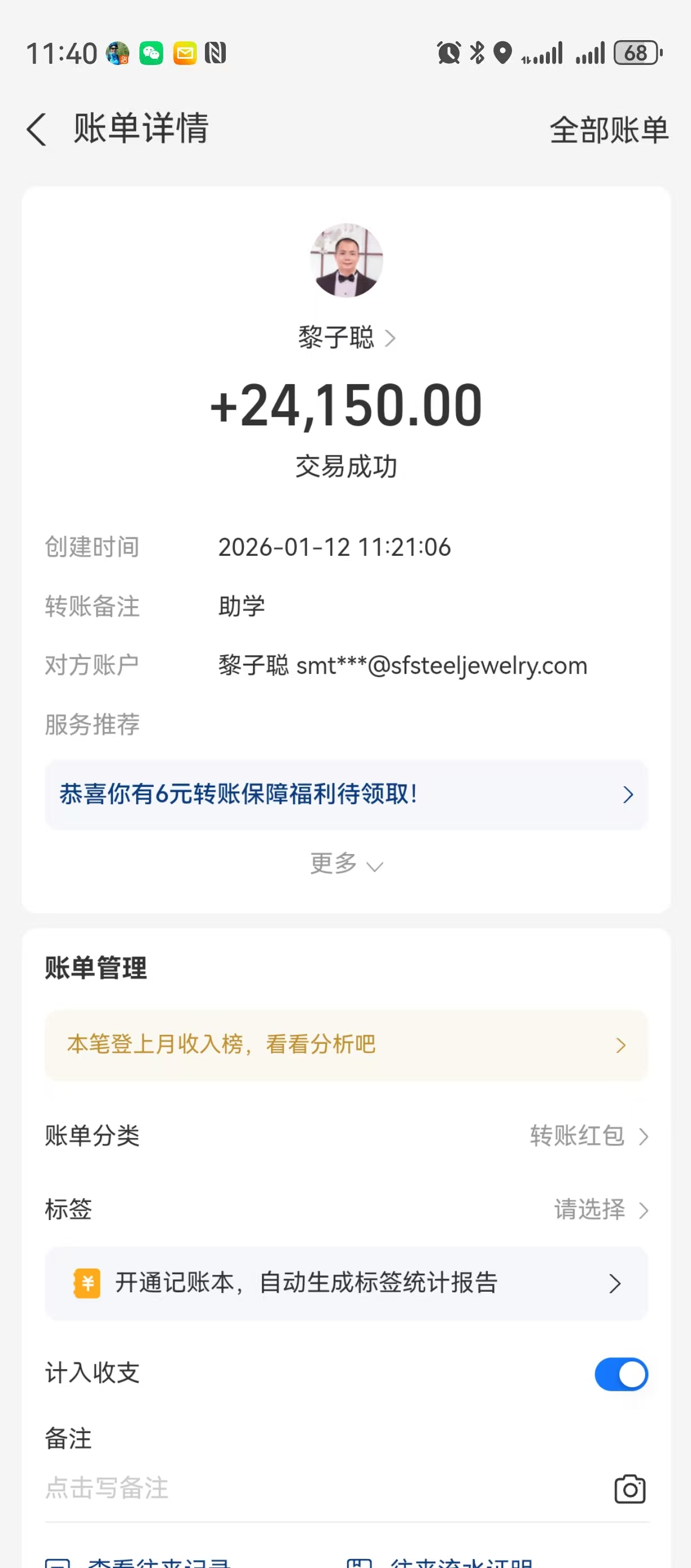Viewport: 691px width, 1568px height.
Task: Open 黎子聪's profile link
Action: coord(346,338)
